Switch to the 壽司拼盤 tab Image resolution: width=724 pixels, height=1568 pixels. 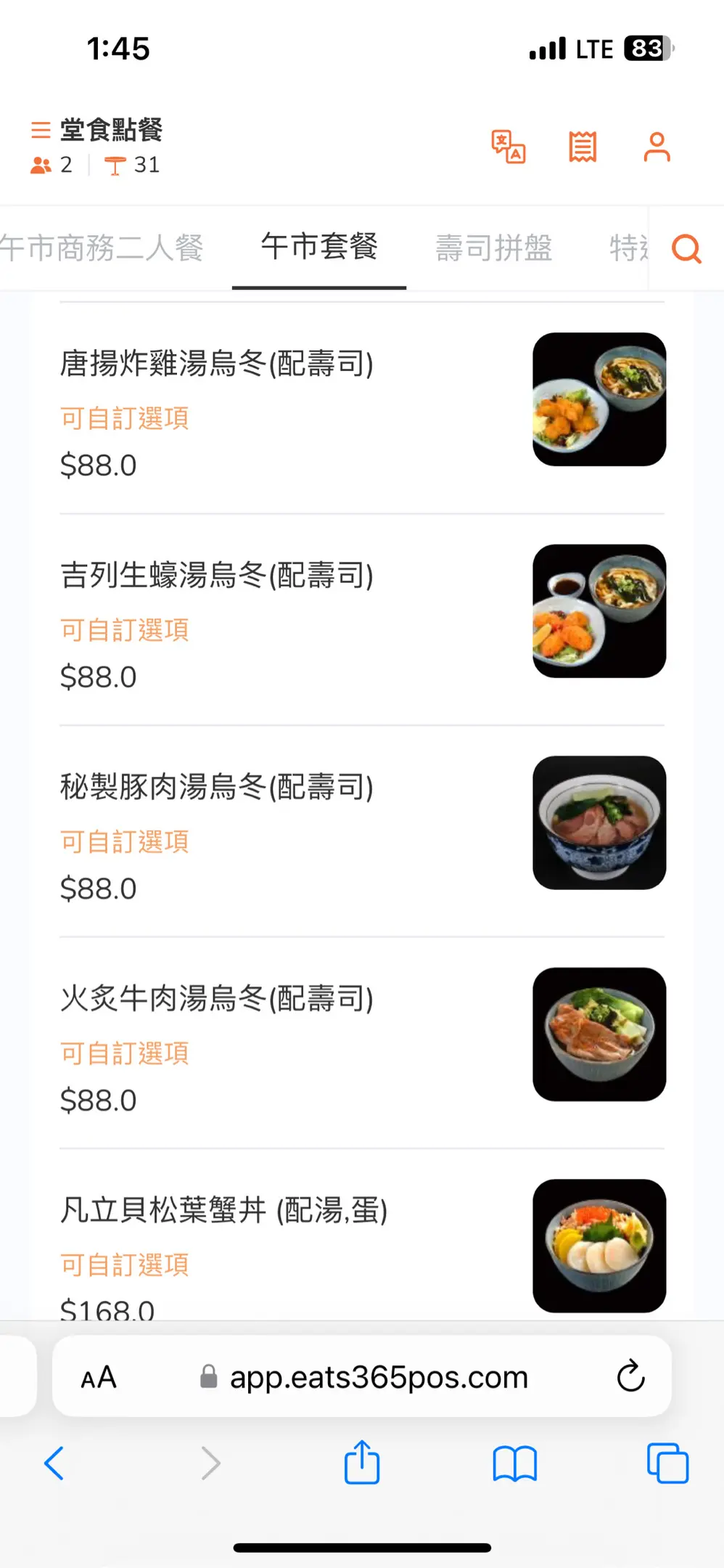click(x=493, y=248)
